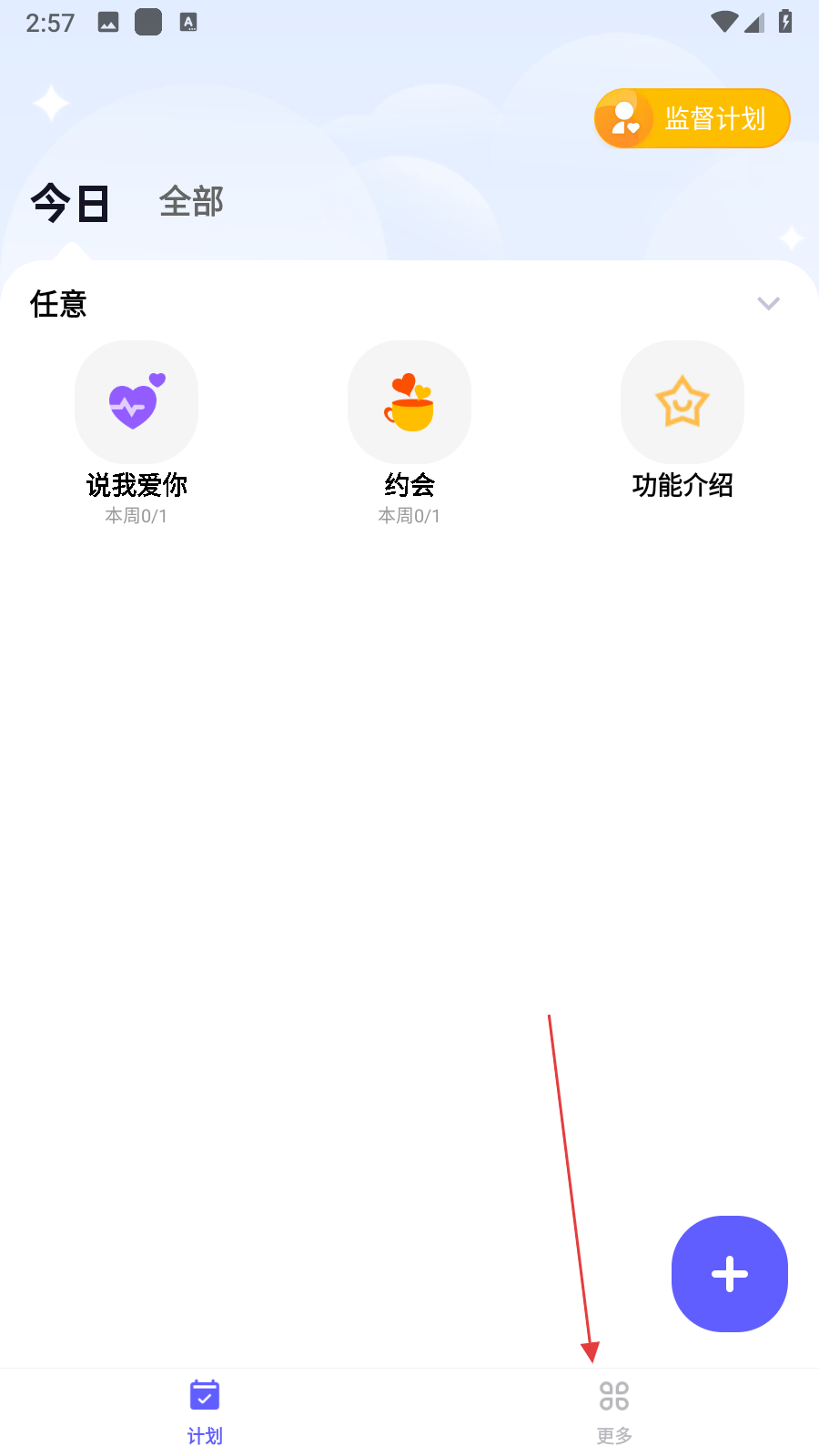Collapse the 任意 section chevron
This screenshot has height=1456, width=819.
[x=768, y=304]
